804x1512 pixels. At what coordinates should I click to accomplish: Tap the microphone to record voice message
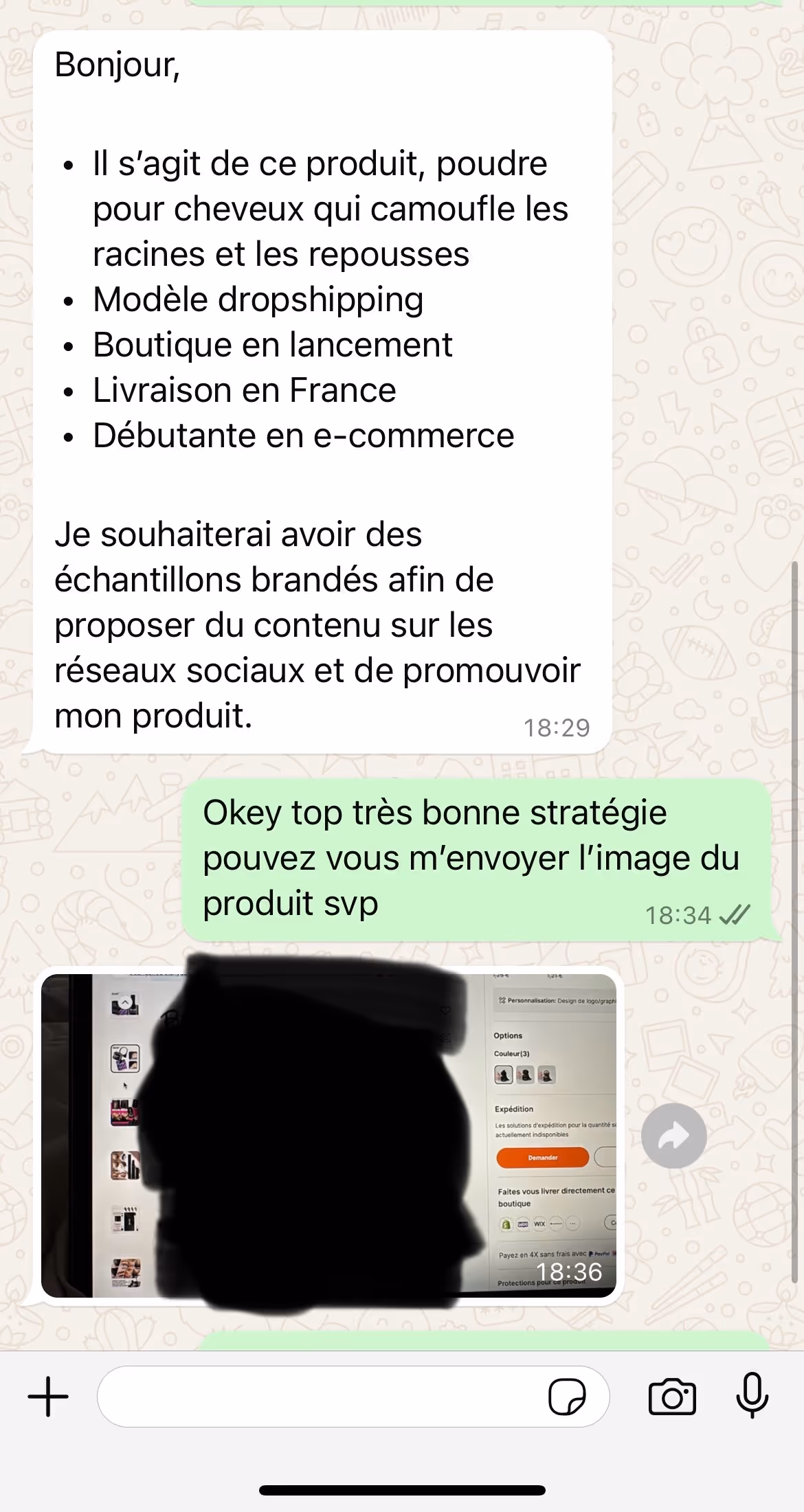pos(752,1395)
